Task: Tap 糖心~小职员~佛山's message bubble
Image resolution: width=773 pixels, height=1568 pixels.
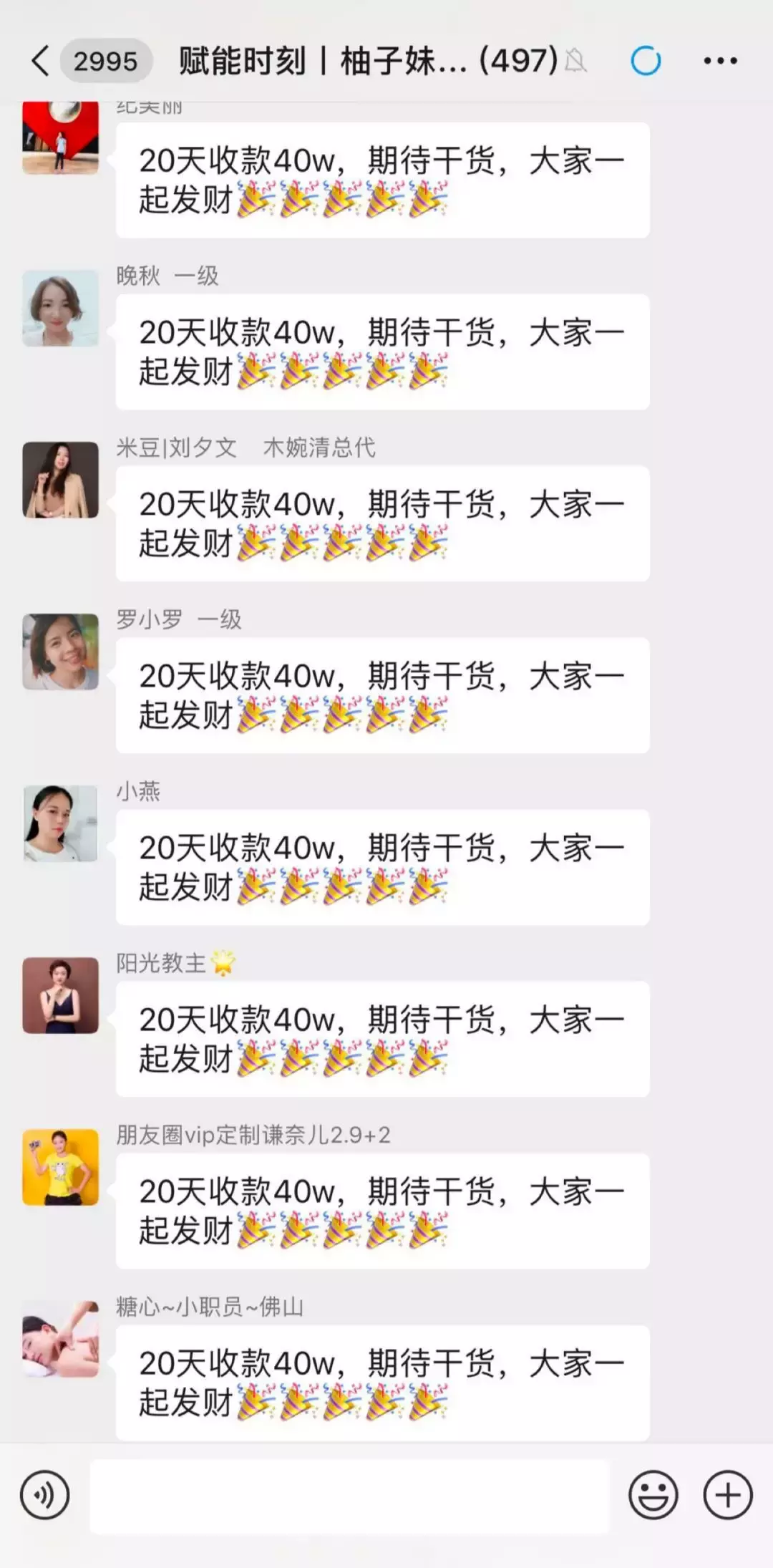Action: (x=381, y=1385)
